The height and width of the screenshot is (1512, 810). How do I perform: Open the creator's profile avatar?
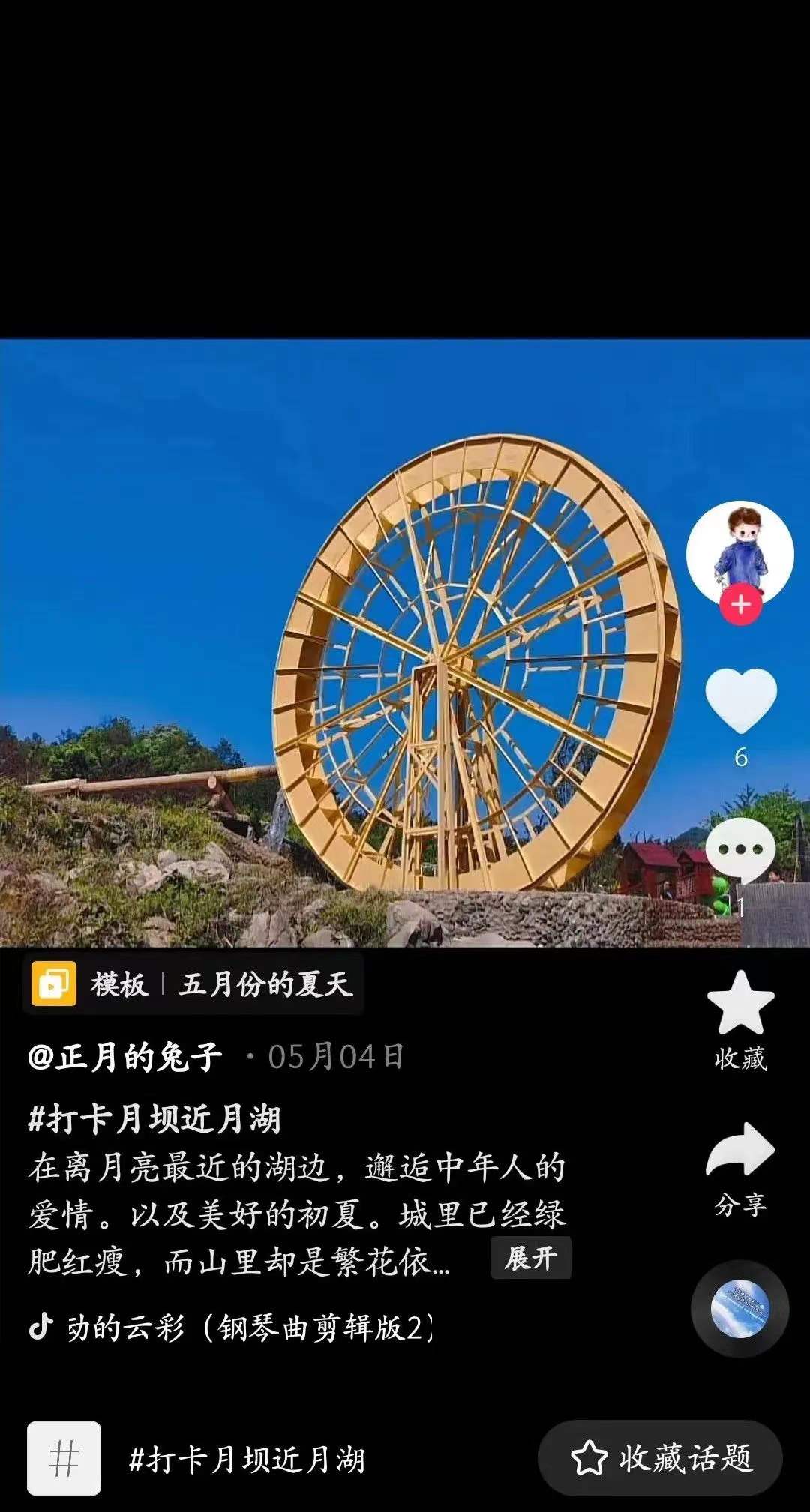(739, 552)
